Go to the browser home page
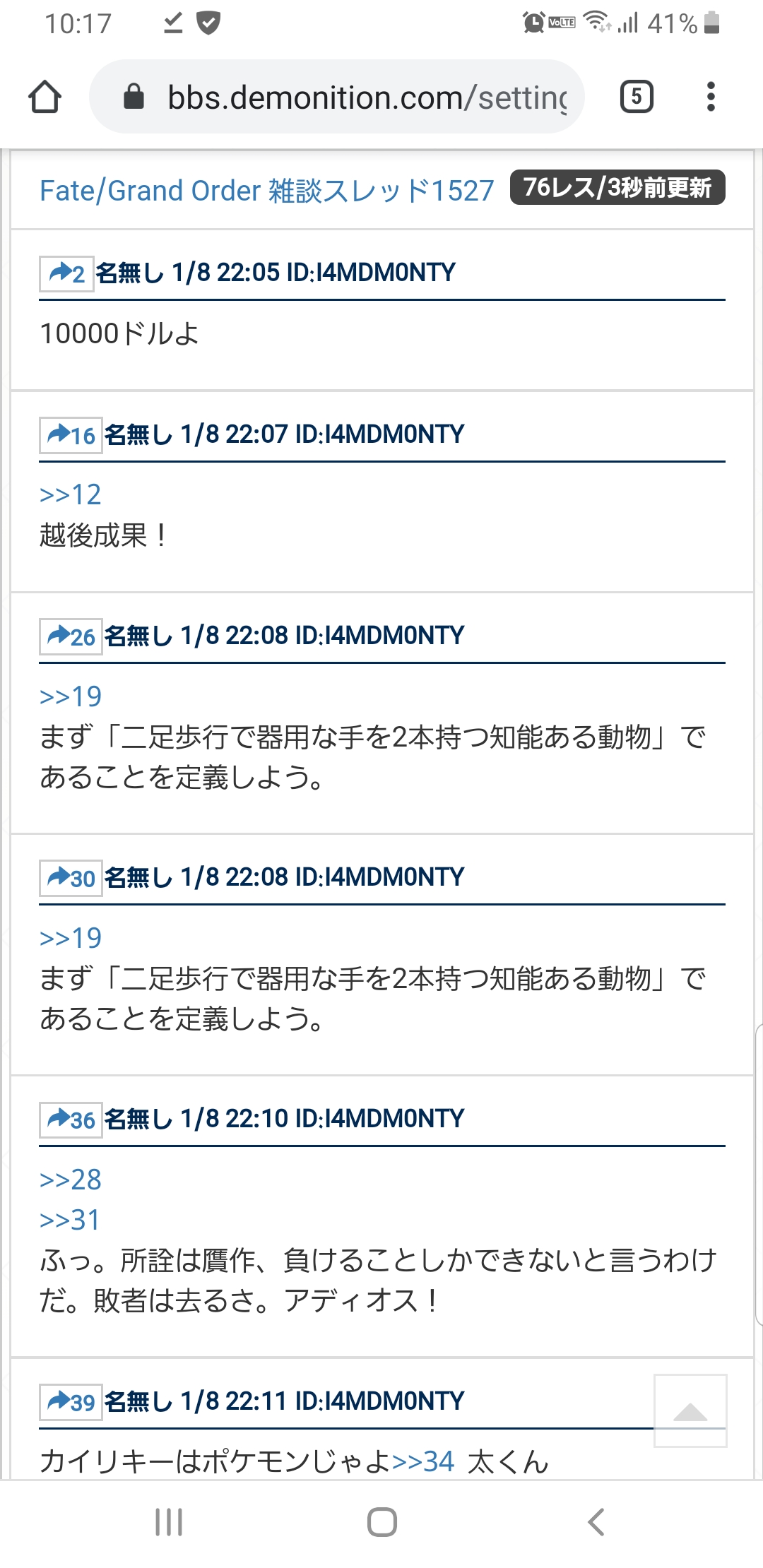The width and height of the screenshot is (763, 1568). pos(45,97)
